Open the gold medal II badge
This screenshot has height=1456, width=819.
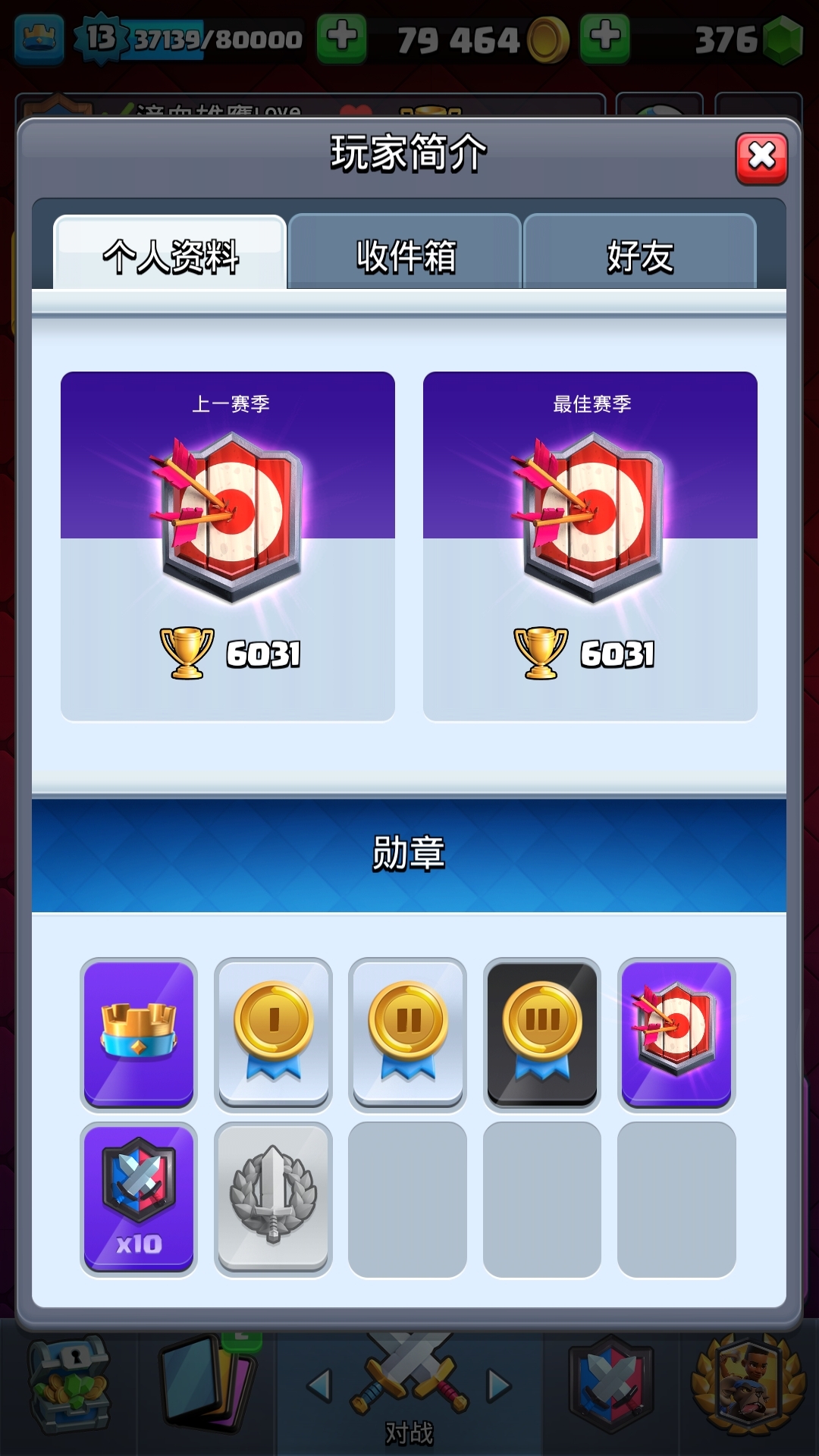(408, 1034)
